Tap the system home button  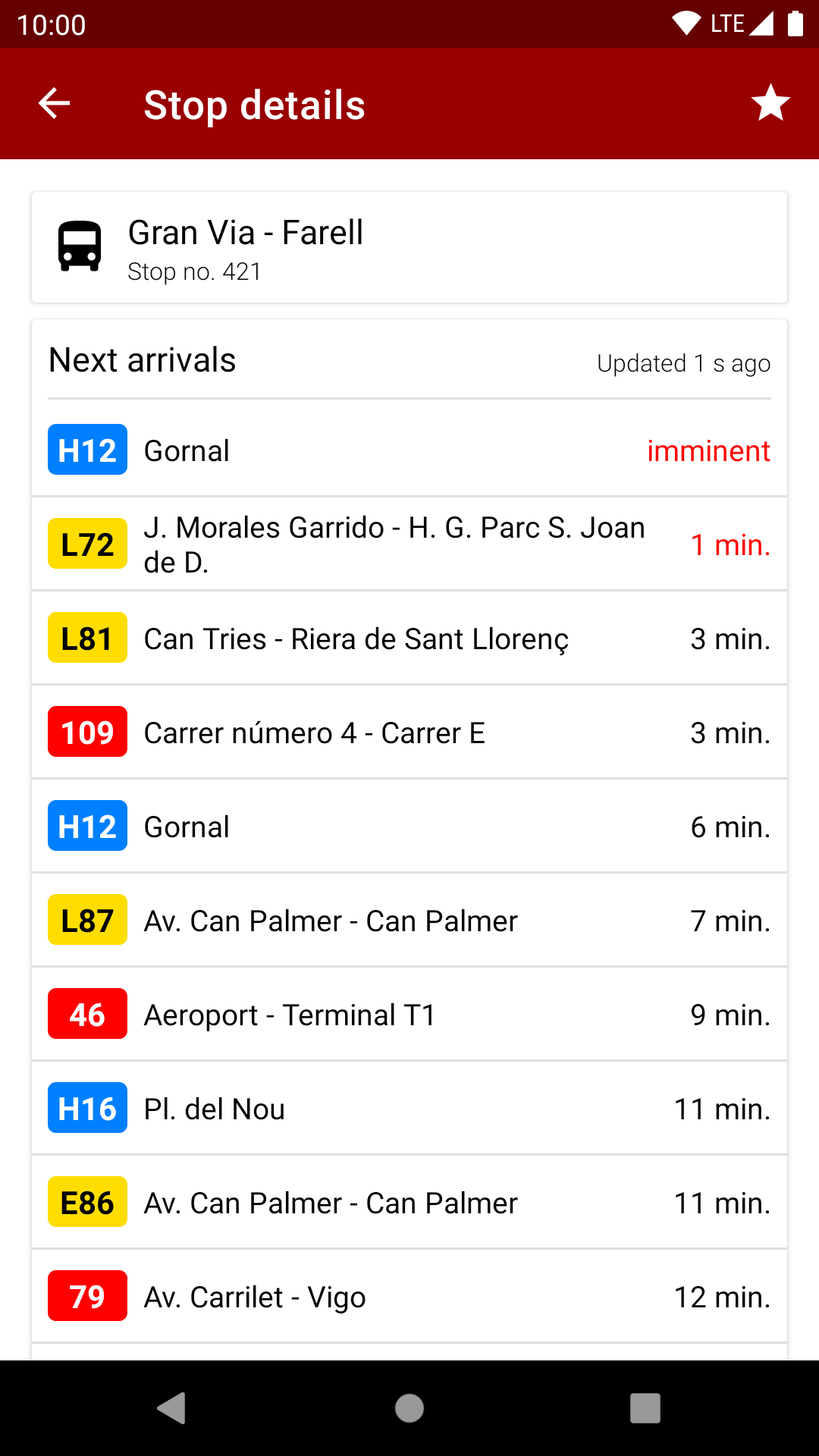409,1408
